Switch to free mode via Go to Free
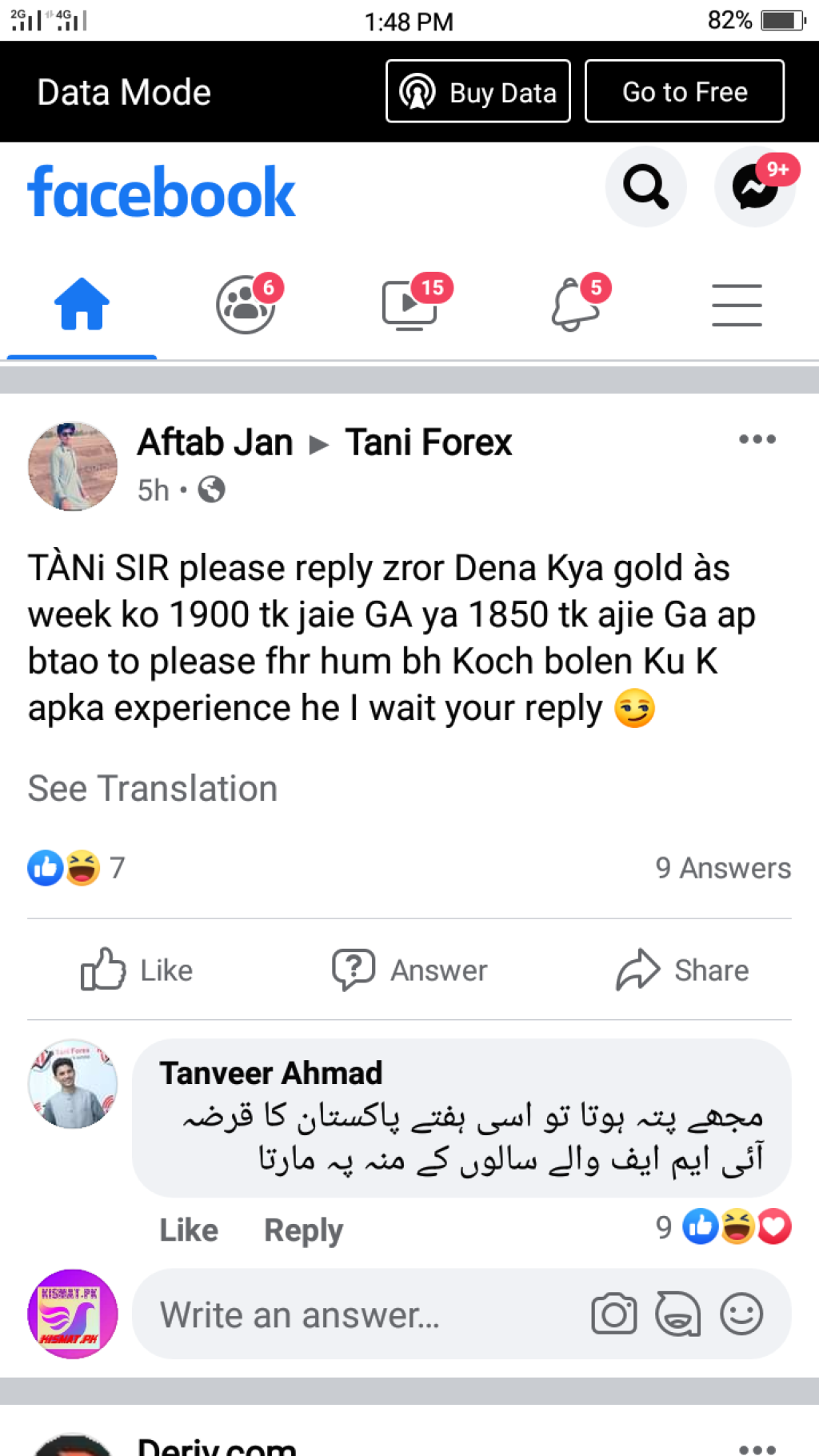 point(684,92)
